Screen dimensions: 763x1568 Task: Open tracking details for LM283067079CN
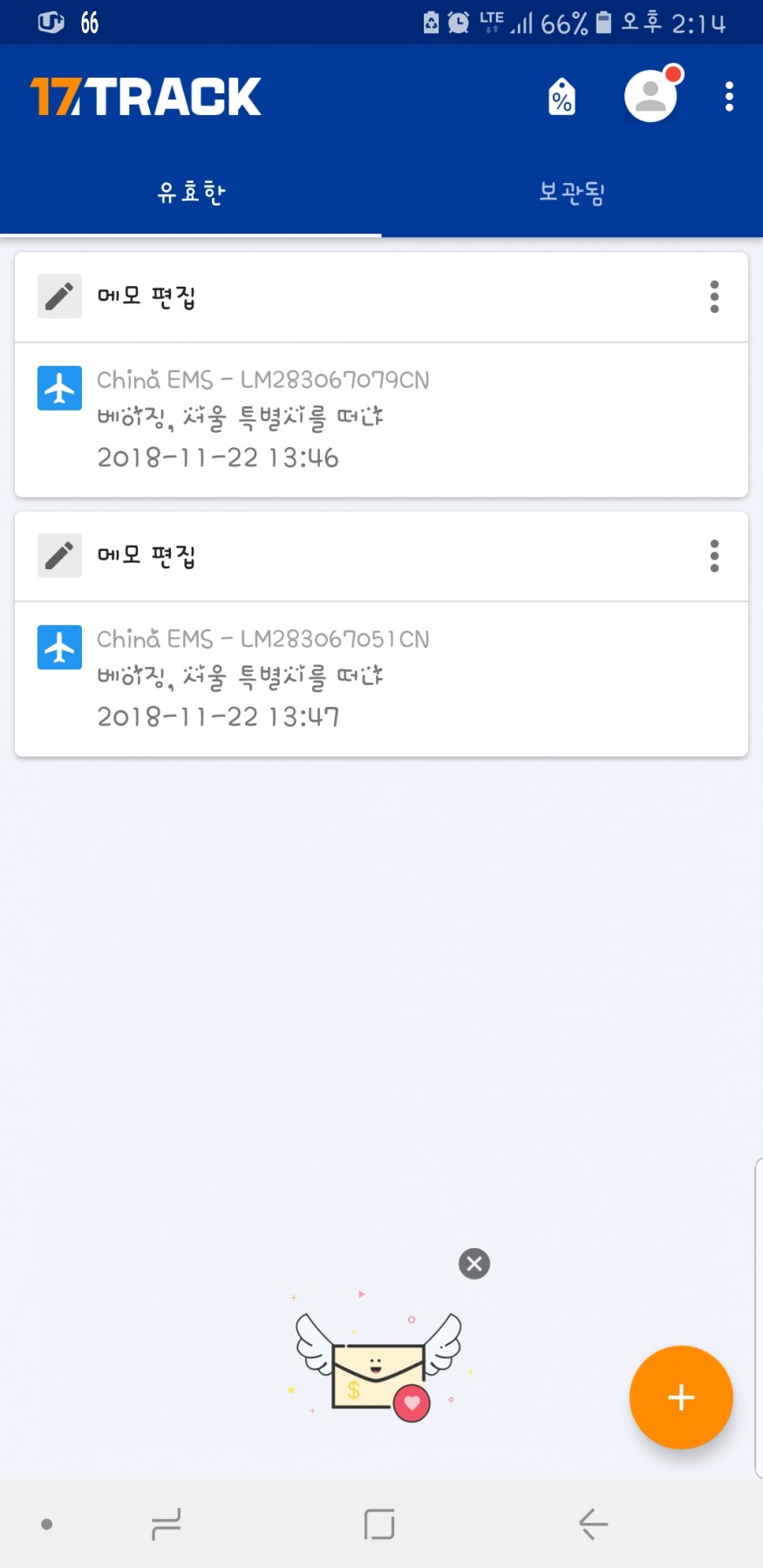[381, 420]
